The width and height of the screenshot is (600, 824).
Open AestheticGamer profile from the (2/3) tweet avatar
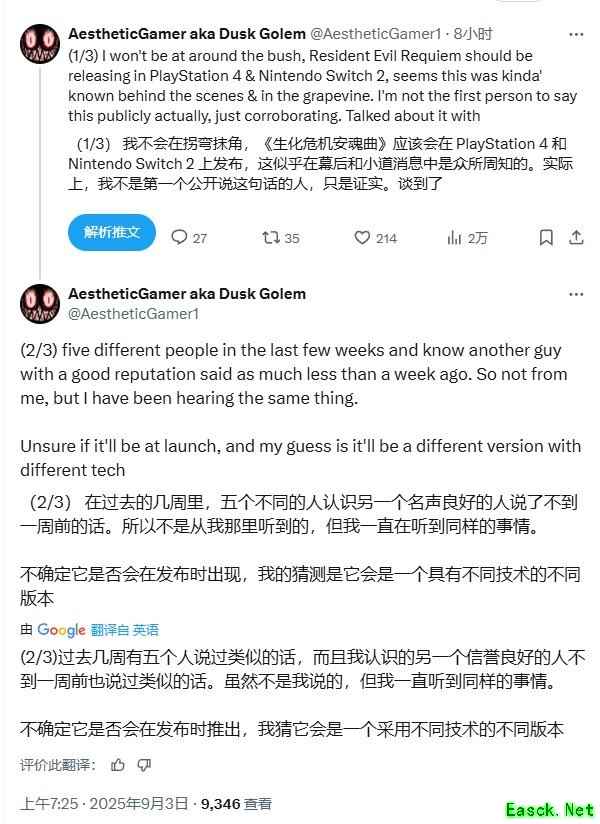click(40, 303)
